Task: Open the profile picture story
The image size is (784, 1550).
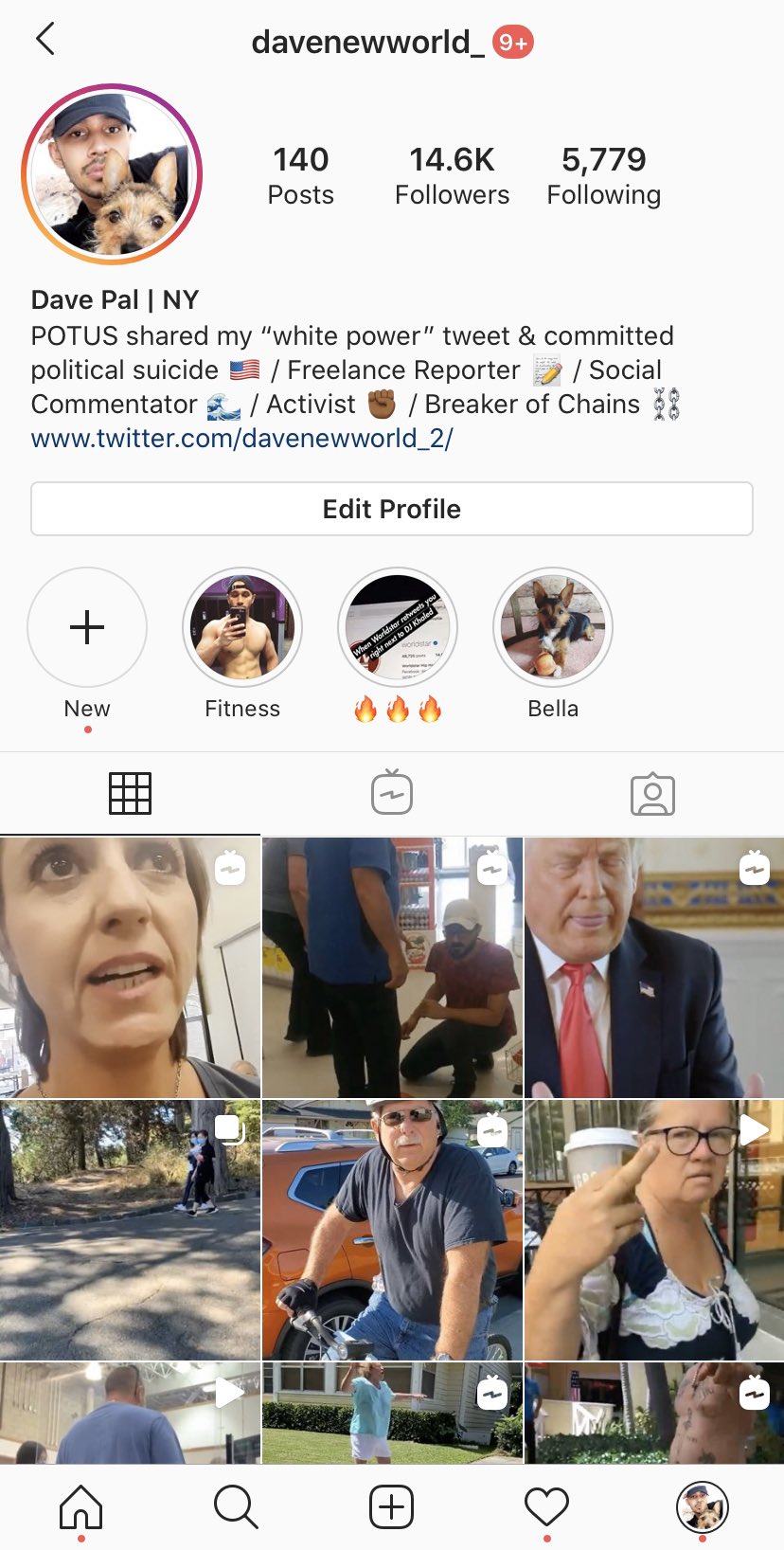Action: pyautogui.click(x=112, y=173)
